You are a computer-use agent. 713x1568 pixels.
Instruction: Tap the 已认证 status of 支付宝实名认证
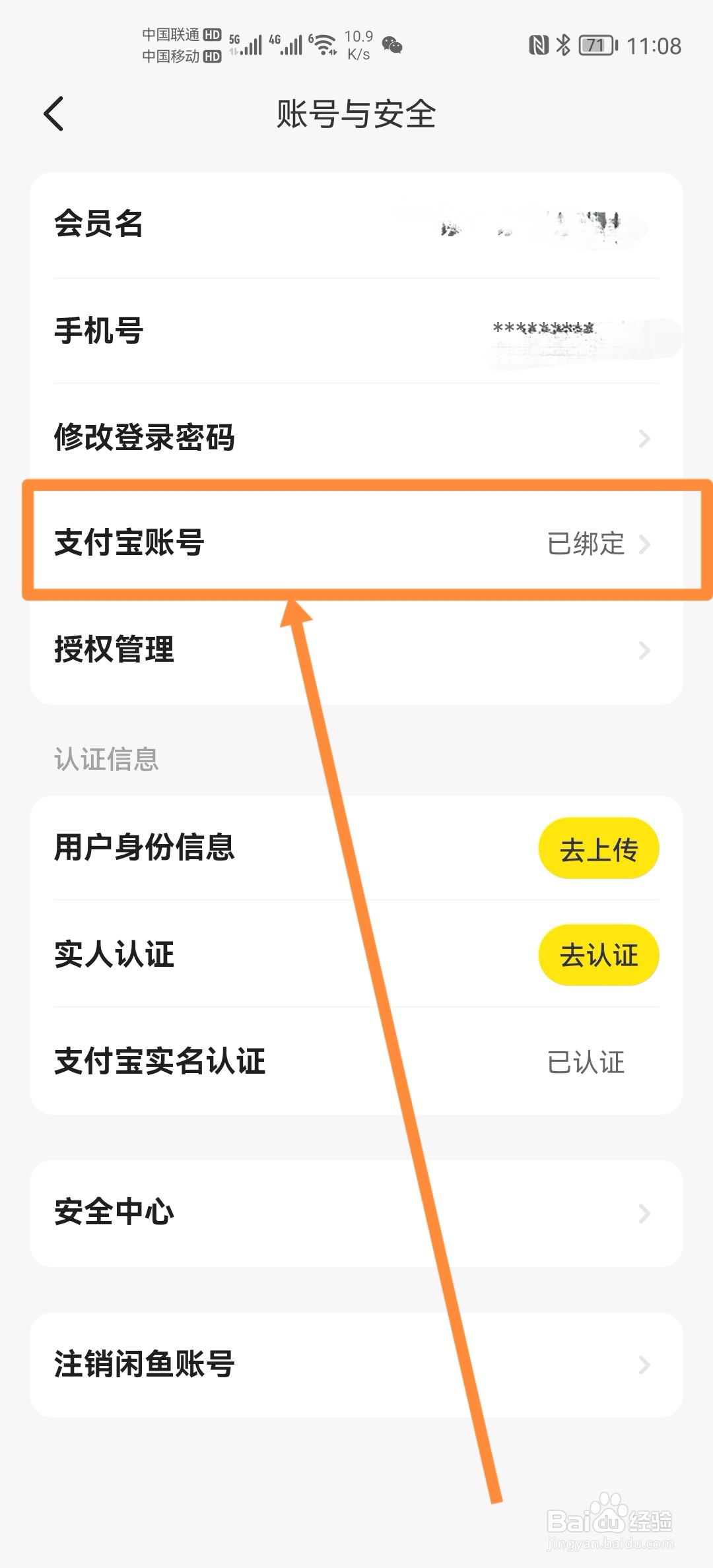pyautogui.click(x=588, y=1061)
